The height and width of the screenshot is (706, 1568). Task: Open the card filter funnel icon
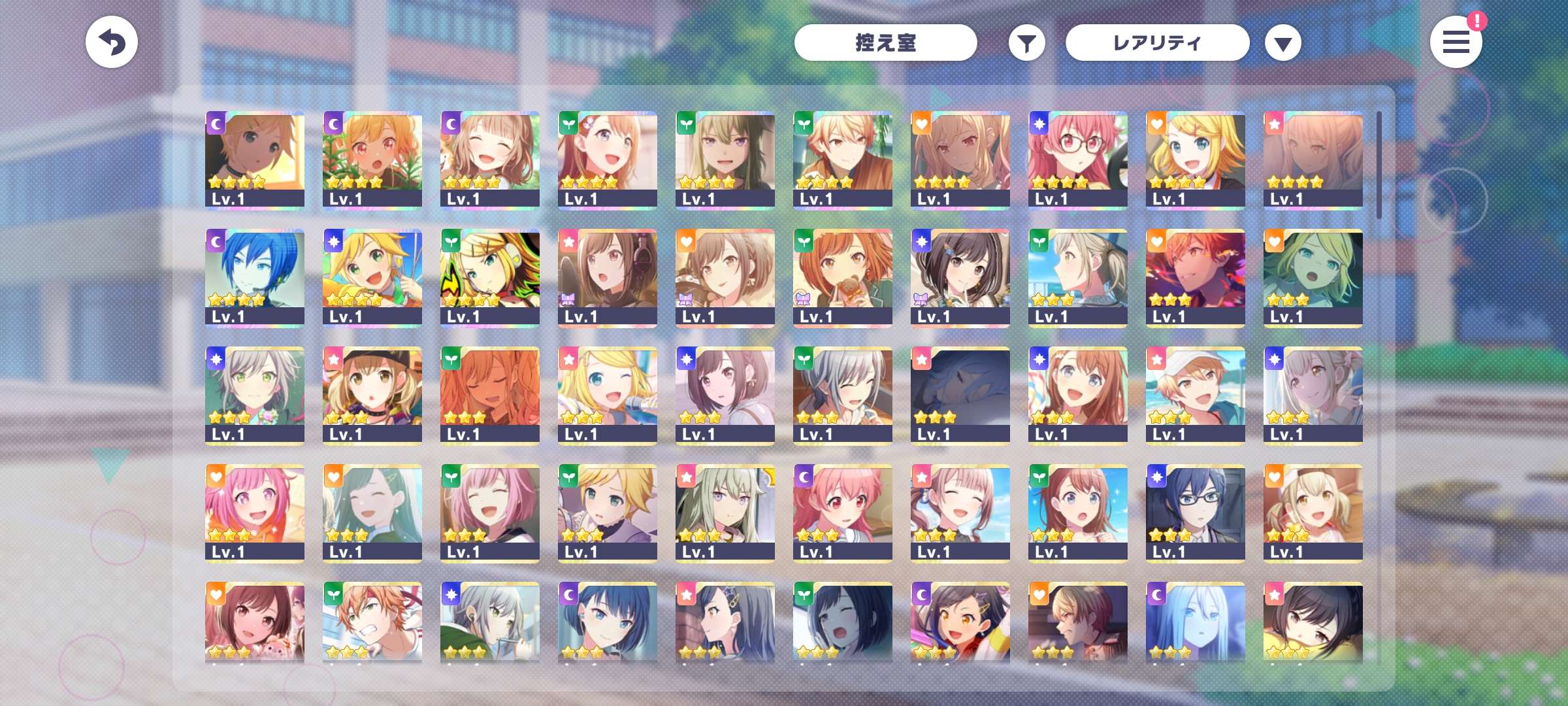click(1026, 44)
